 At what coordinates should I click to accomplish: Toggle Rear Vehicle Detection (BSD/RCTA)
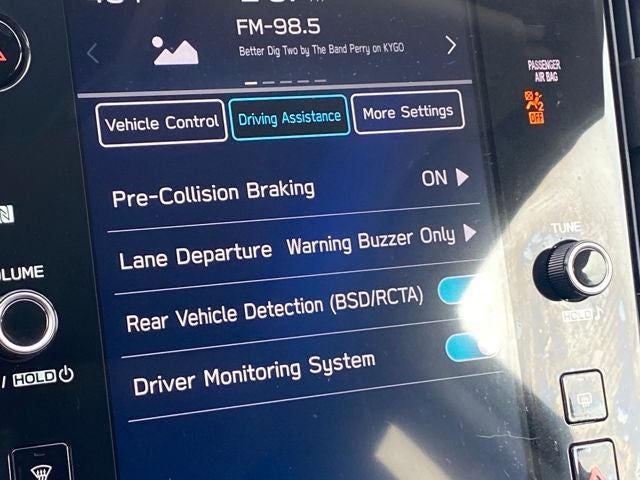coord(462,290)
